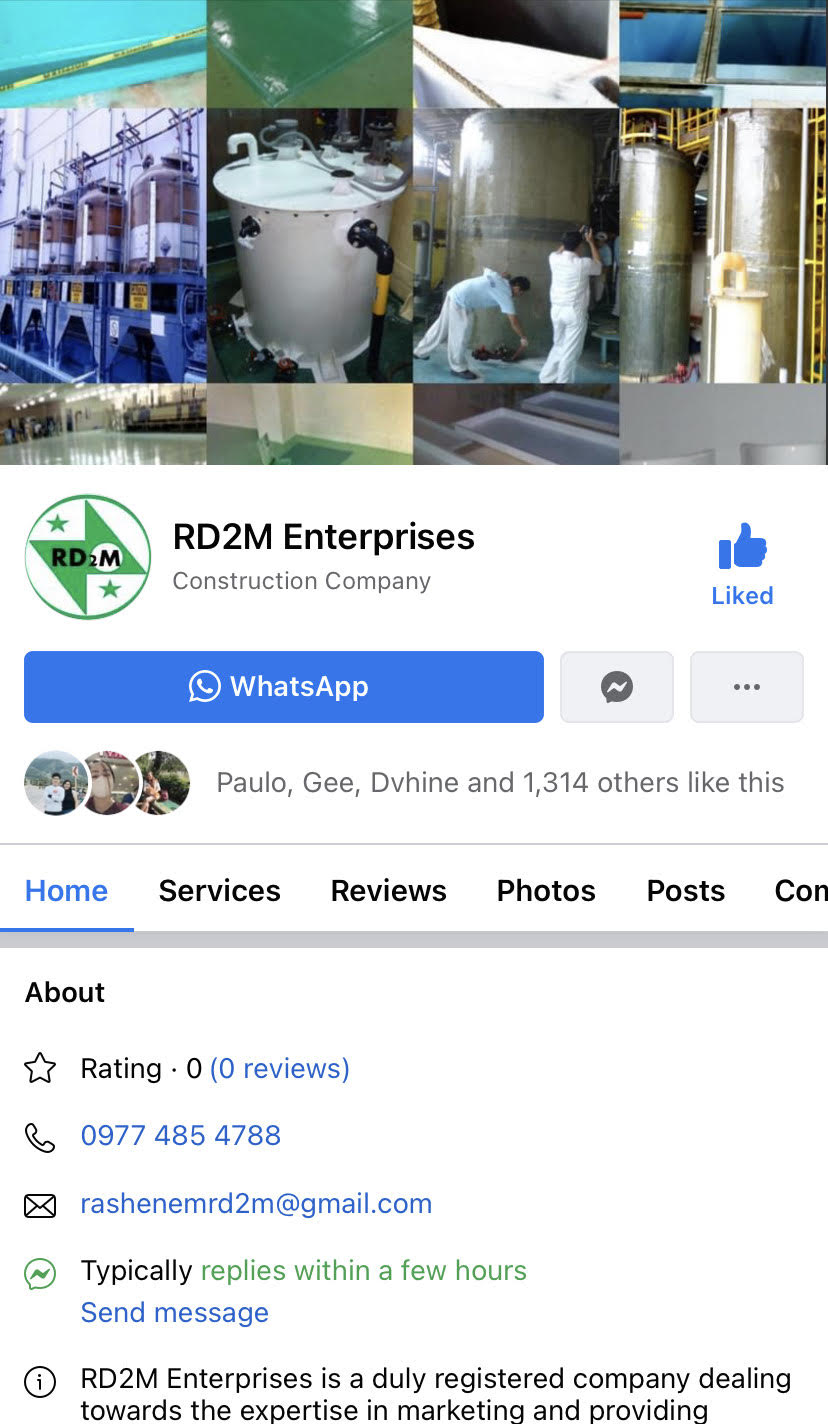
Task: Select the Home tab
Action: (66, 890)
